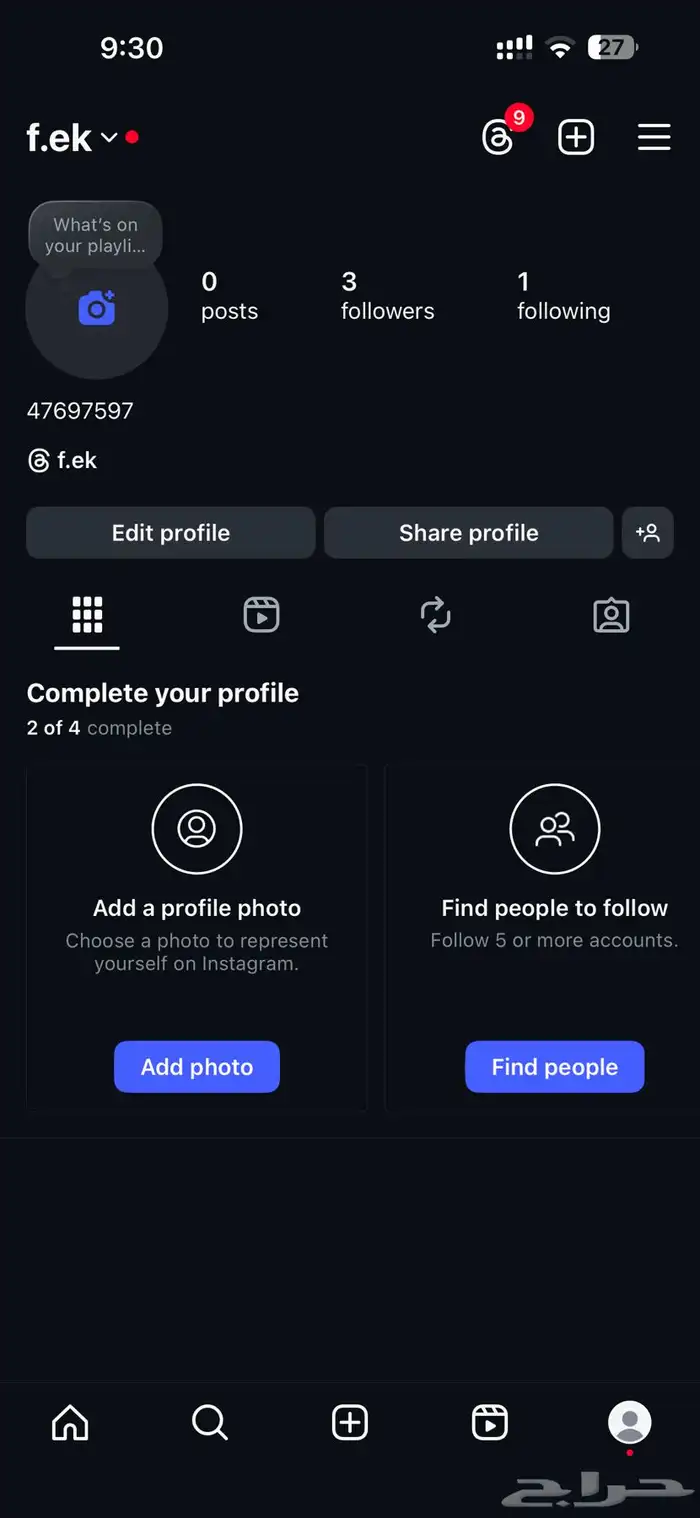This screenshot has height=1518, width=700.
Task: Switch to the posts grid tab
Action: pos(87,615)
